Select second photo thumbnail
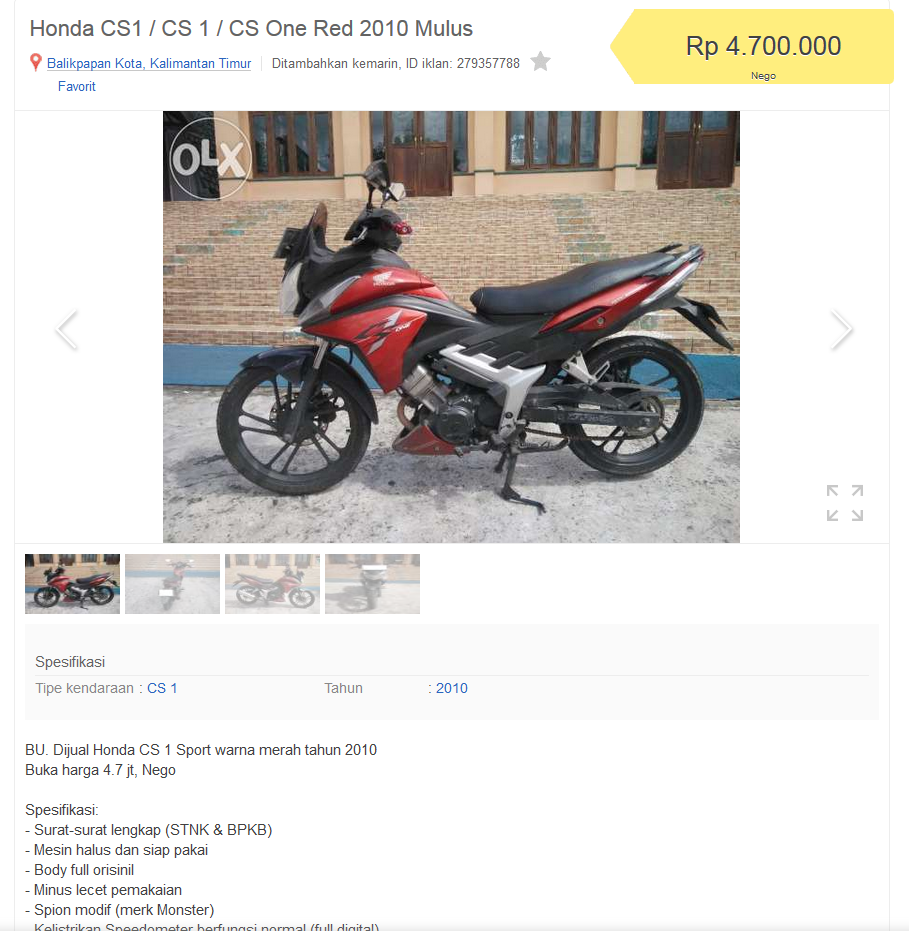The width and height of the screenshot is (909, 931). [x=172, y=584]
